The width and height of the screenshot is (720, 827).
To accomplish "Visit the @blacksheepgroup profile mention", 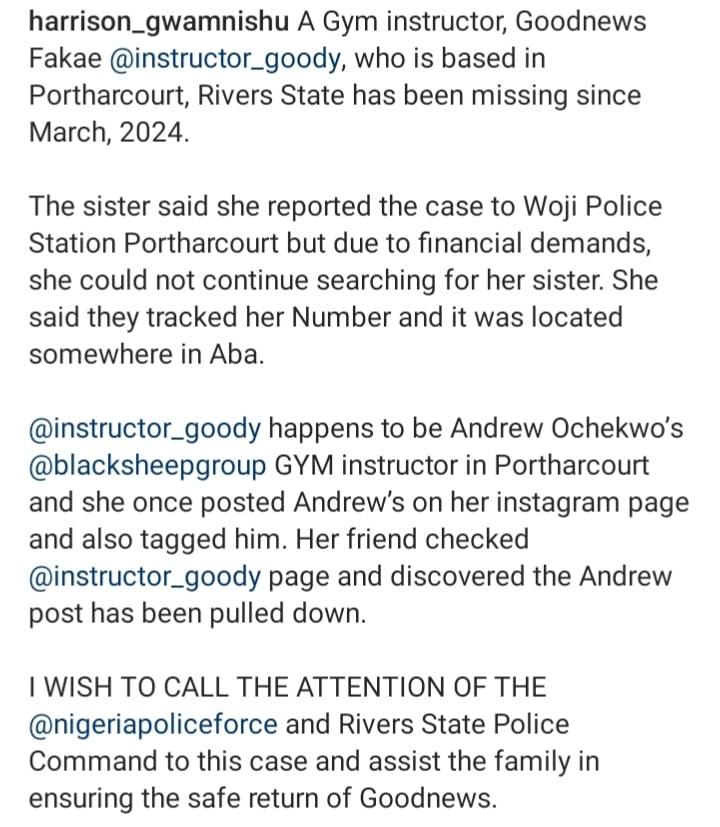I will (147, 466).
